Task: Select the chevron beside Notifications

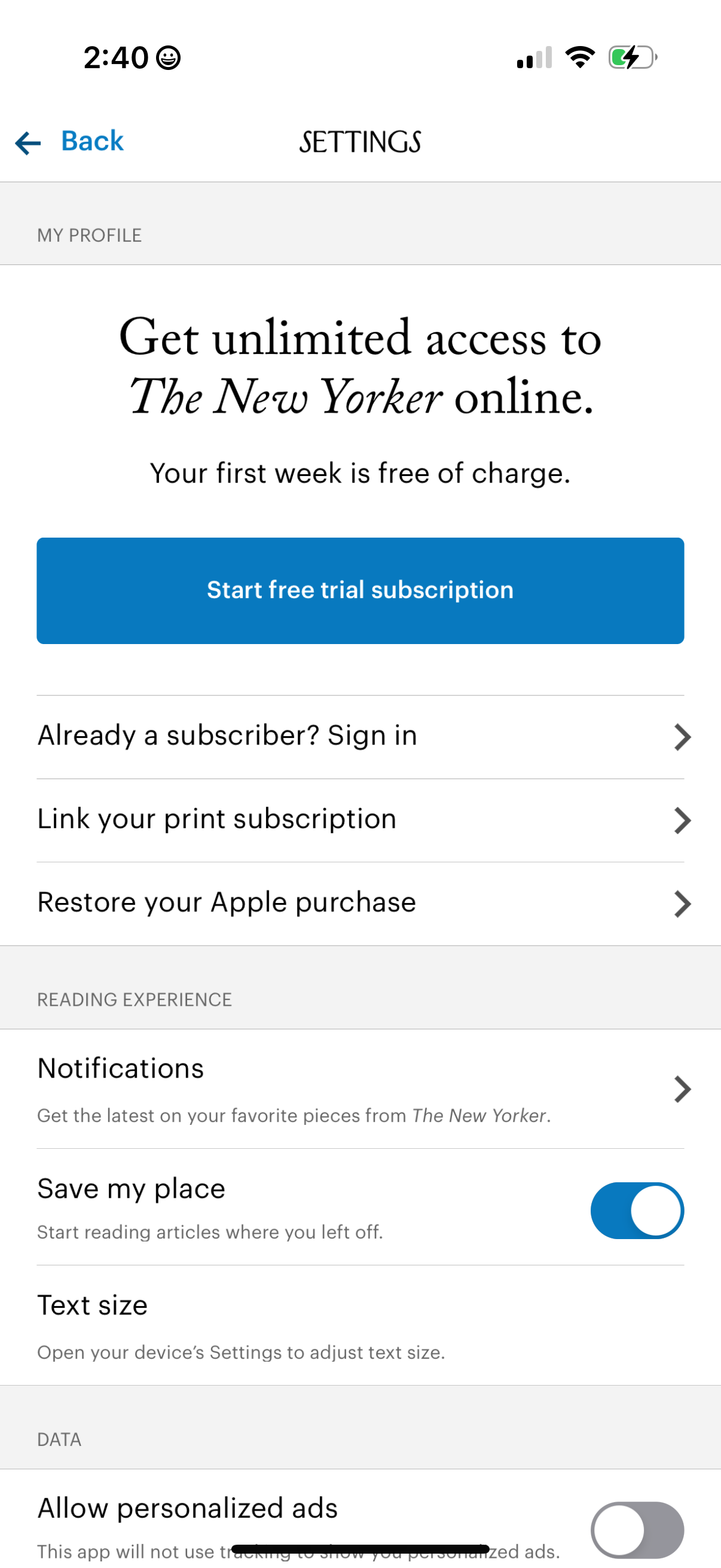Action: pyautogui.click(x=682, y=1090)
